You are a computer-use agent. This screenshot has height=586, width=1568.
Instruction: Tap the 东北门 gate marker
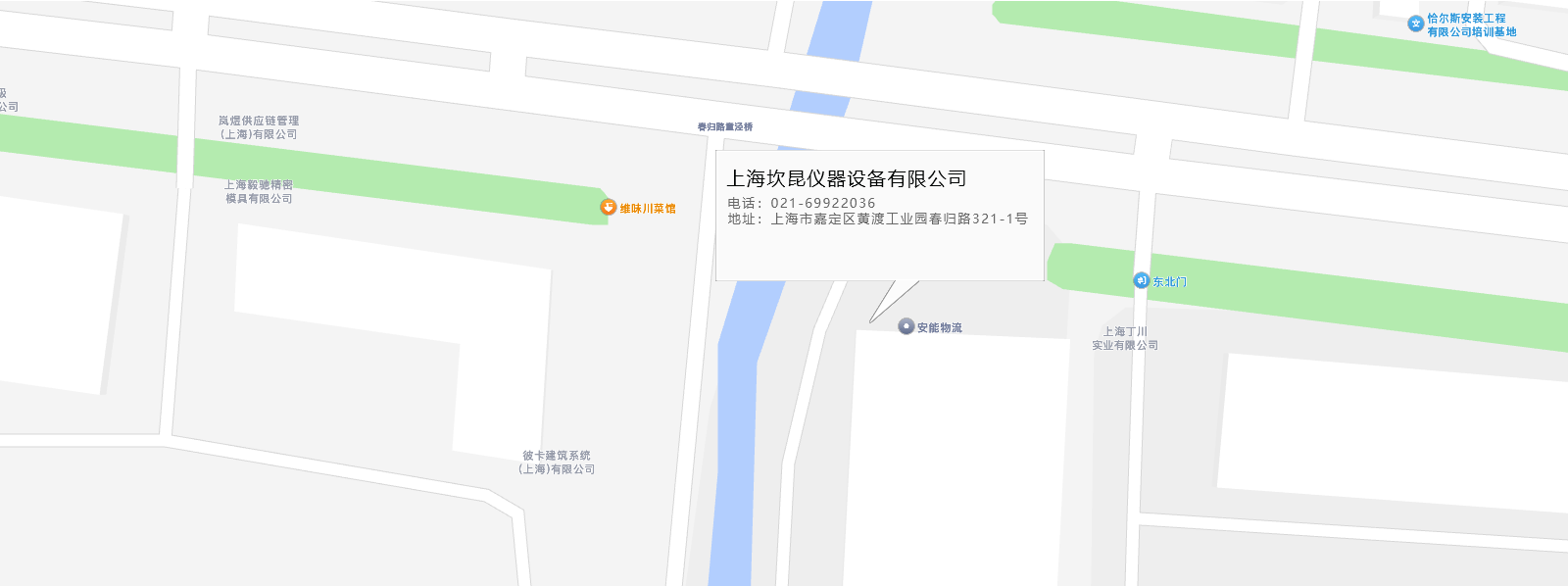pyautogui.click(x=1141, y=280)
